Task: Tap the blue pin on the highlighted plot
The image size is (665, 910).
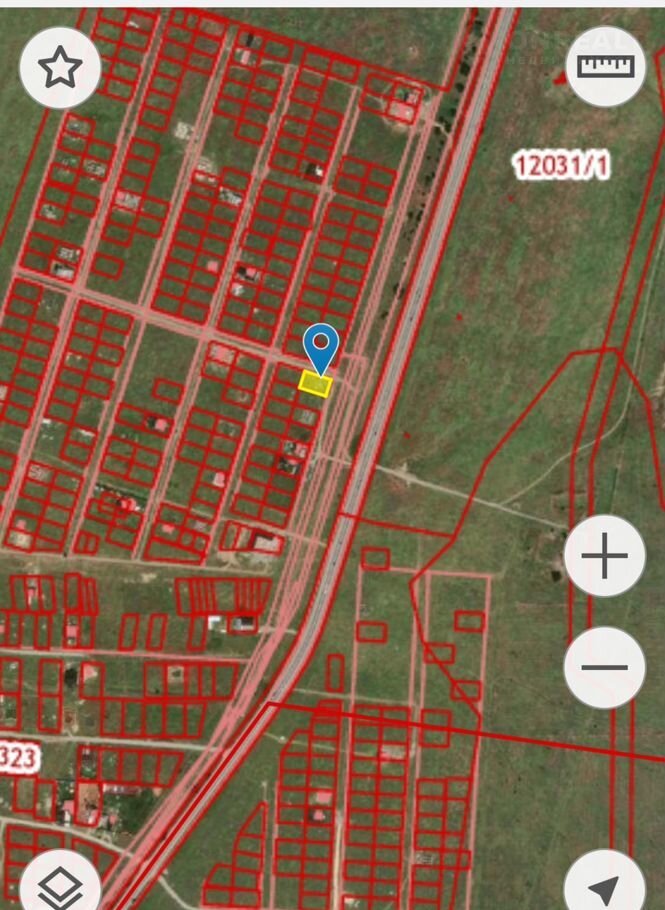Action: [x=321, y=346]
